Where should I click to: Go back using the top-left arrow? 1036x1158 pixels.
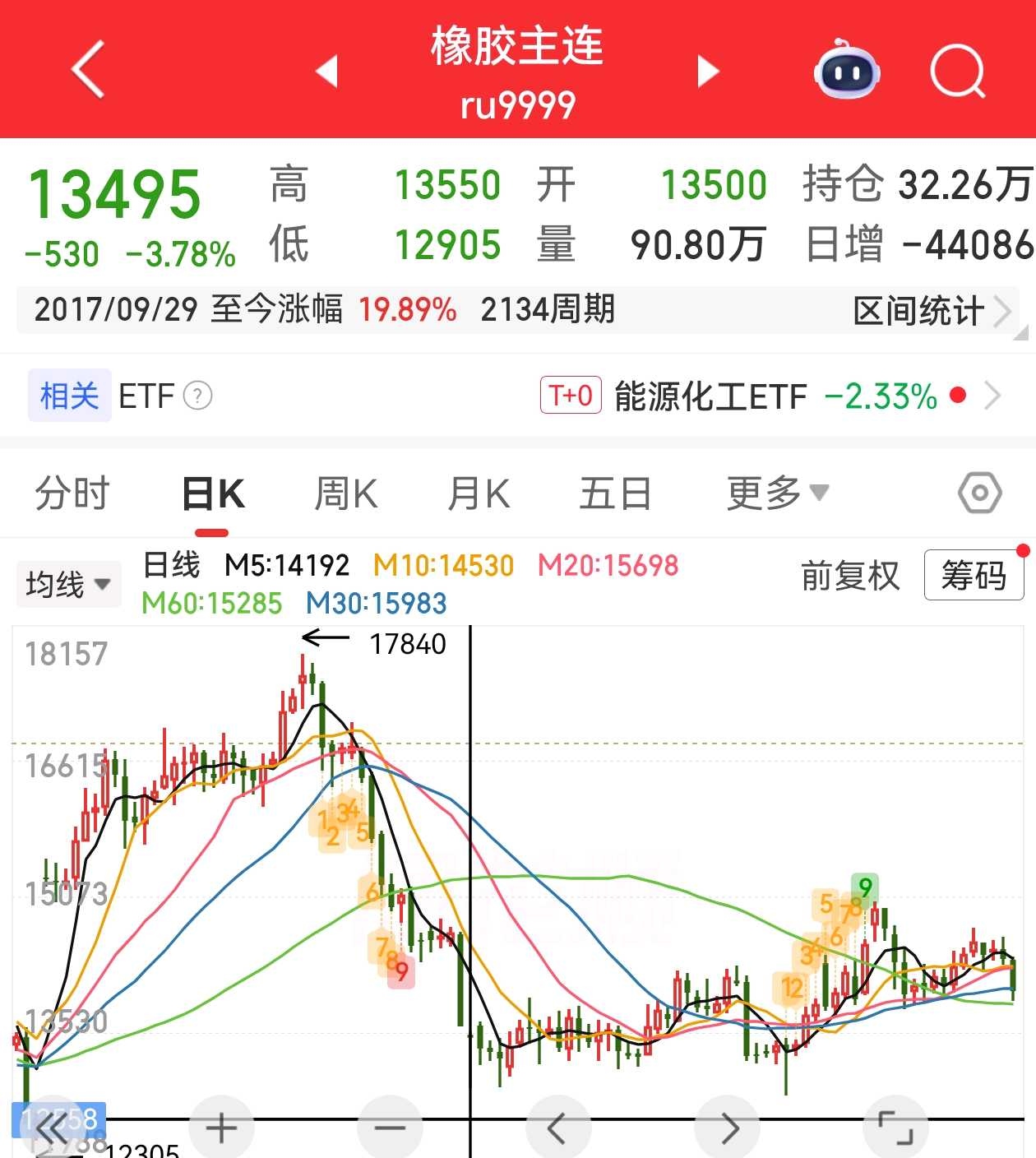88,70
